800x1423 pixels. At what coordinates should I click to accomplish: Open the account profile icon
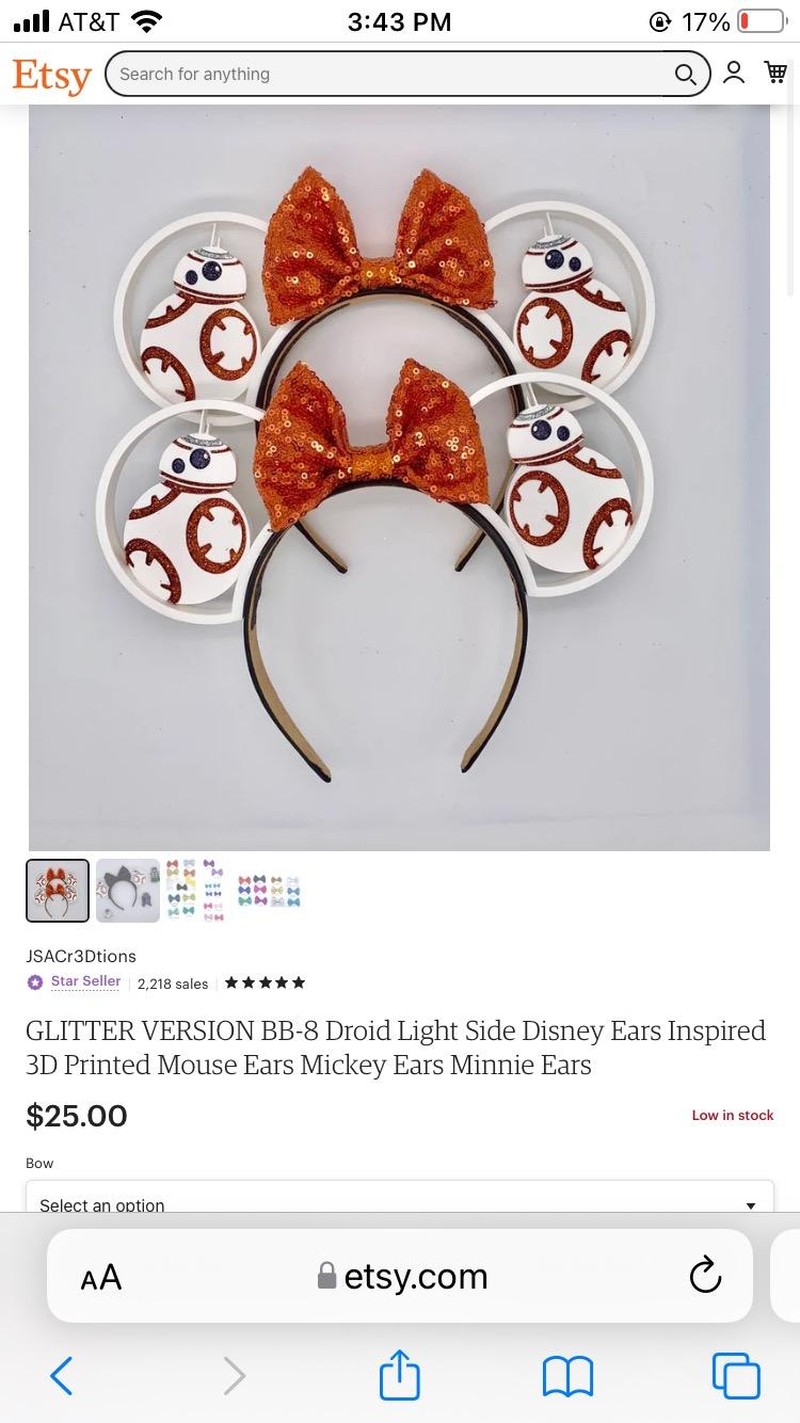point(734,73)
